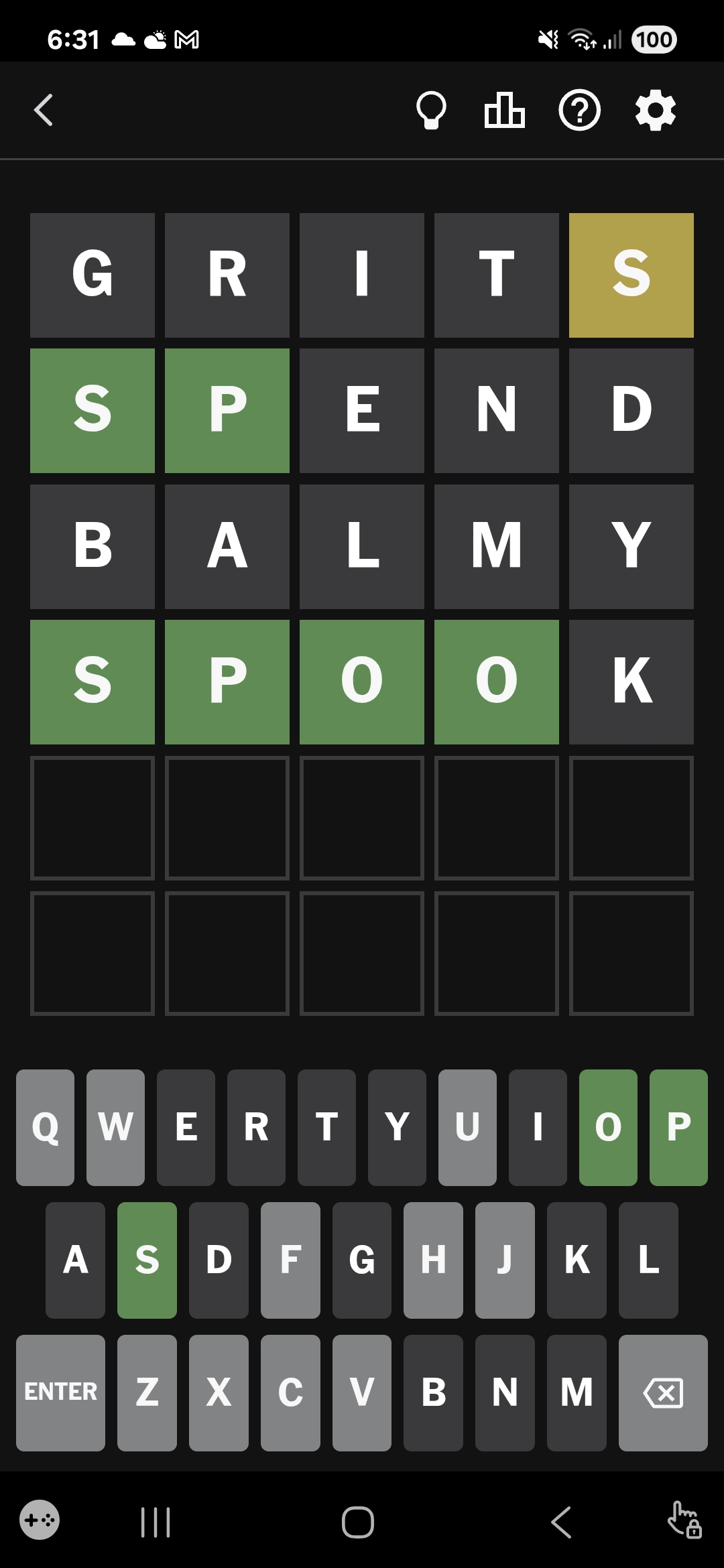This screenshot has width=724, height=1568.
Task: Go to the system home screen
Action: pyautogui.click(x=358, y=1522)
